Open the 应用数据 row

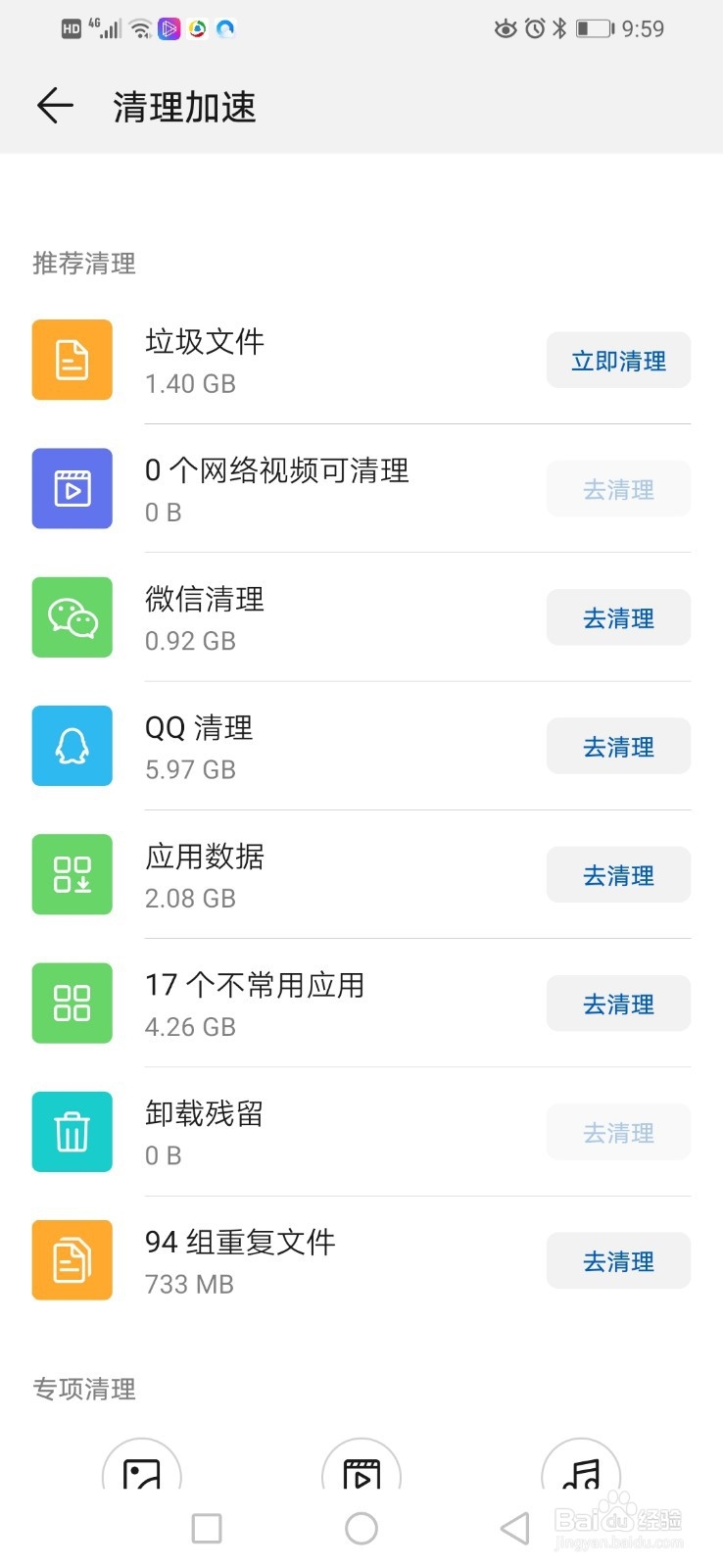294,875
